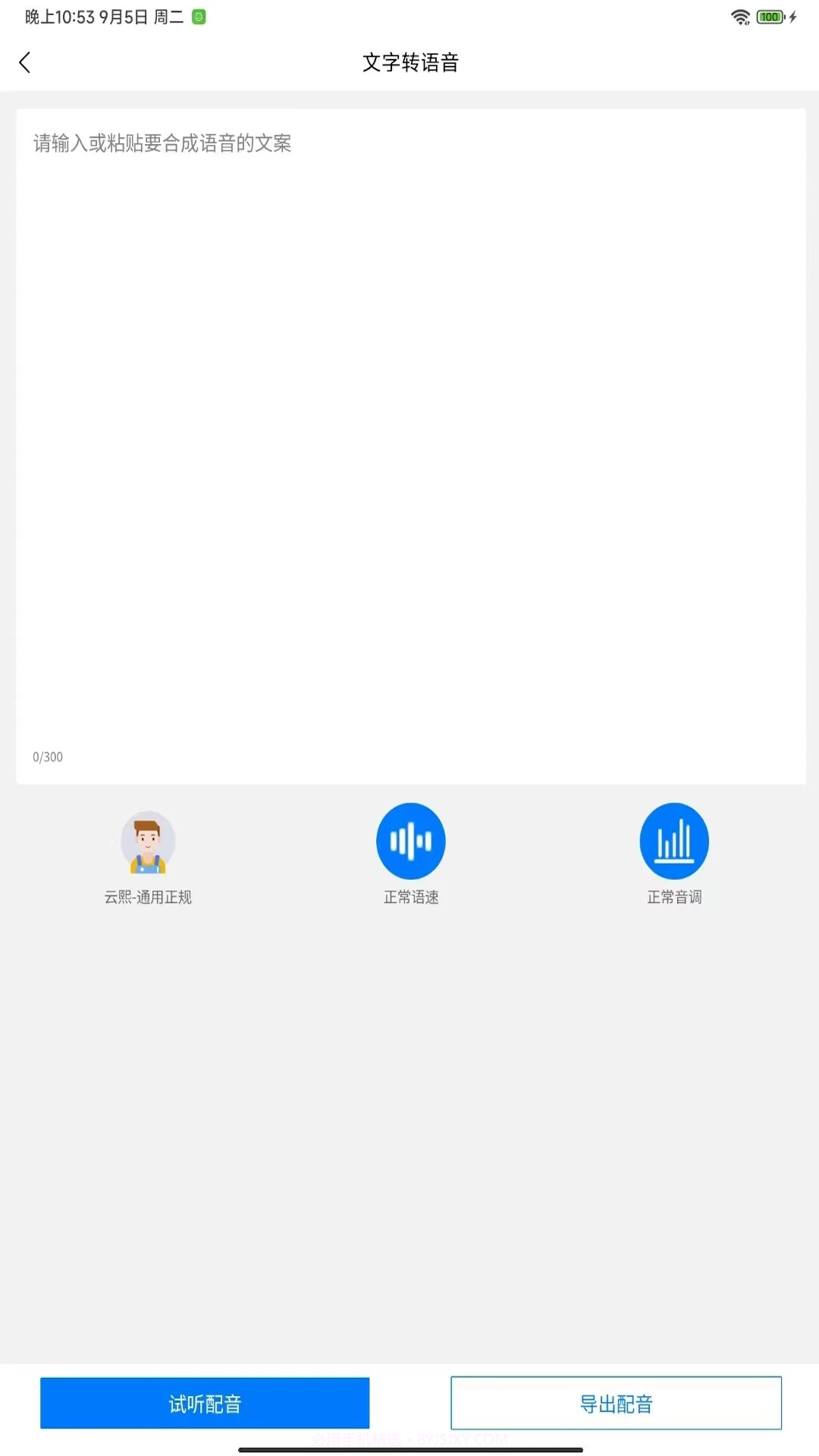Open the 正常音调 pitch setting
This screenshot has width=819, height=1456.
(x=673, y=842)
